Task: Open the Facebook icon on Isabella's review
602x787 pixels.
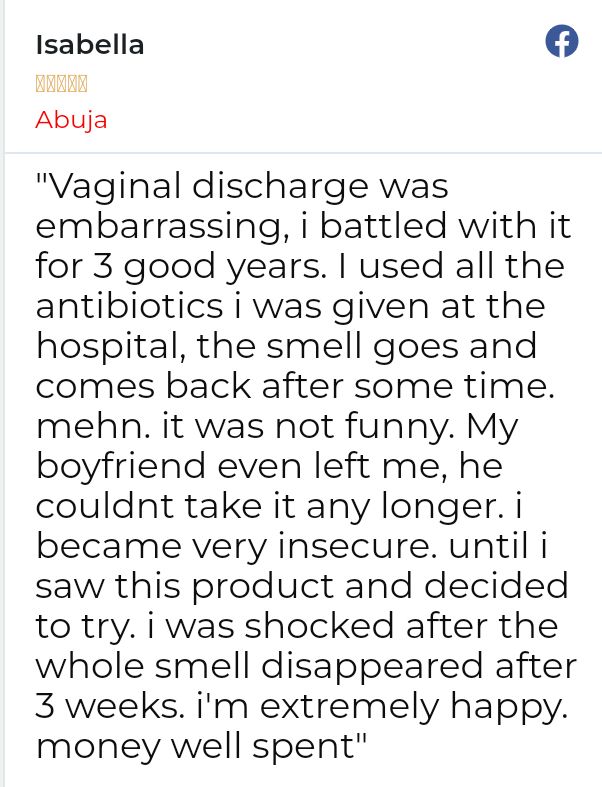Action: 562,41
